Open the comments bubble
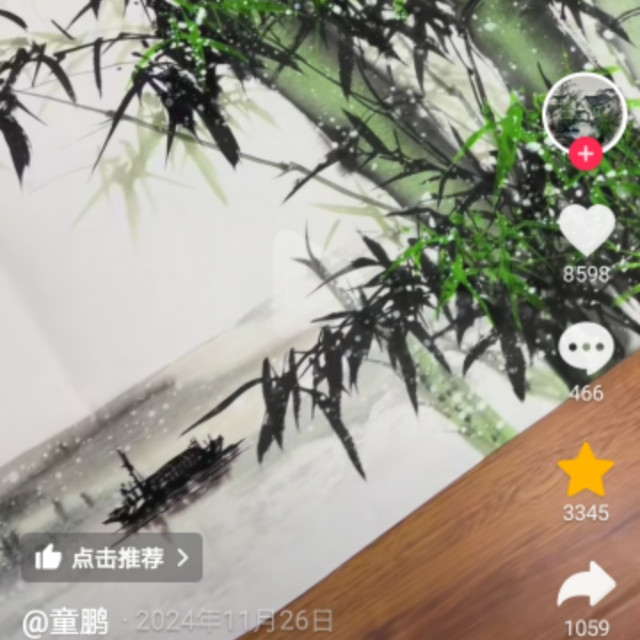 click(x=586, y=348)
